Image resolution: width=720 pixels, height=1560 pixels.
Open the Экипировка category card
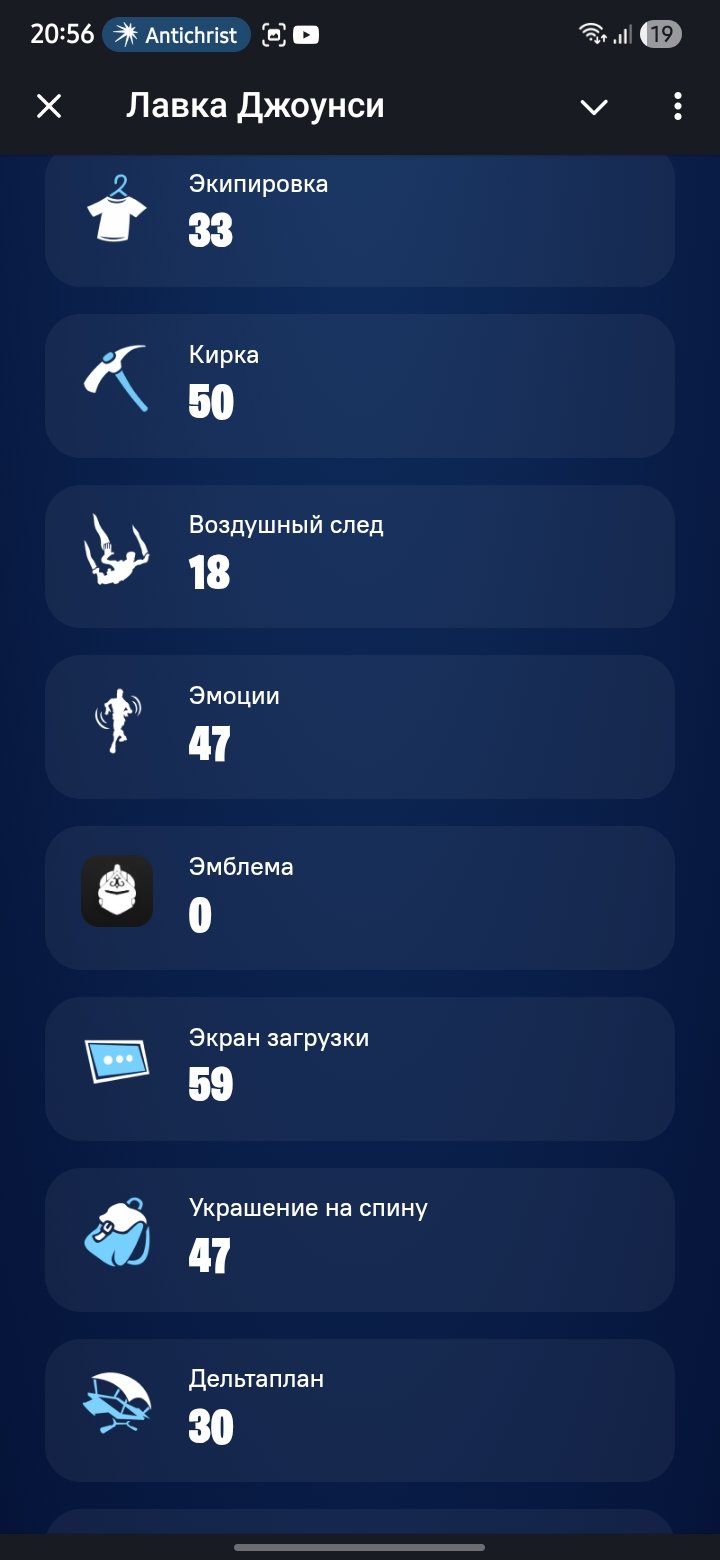pyautogui.click(x=360, y=213)
